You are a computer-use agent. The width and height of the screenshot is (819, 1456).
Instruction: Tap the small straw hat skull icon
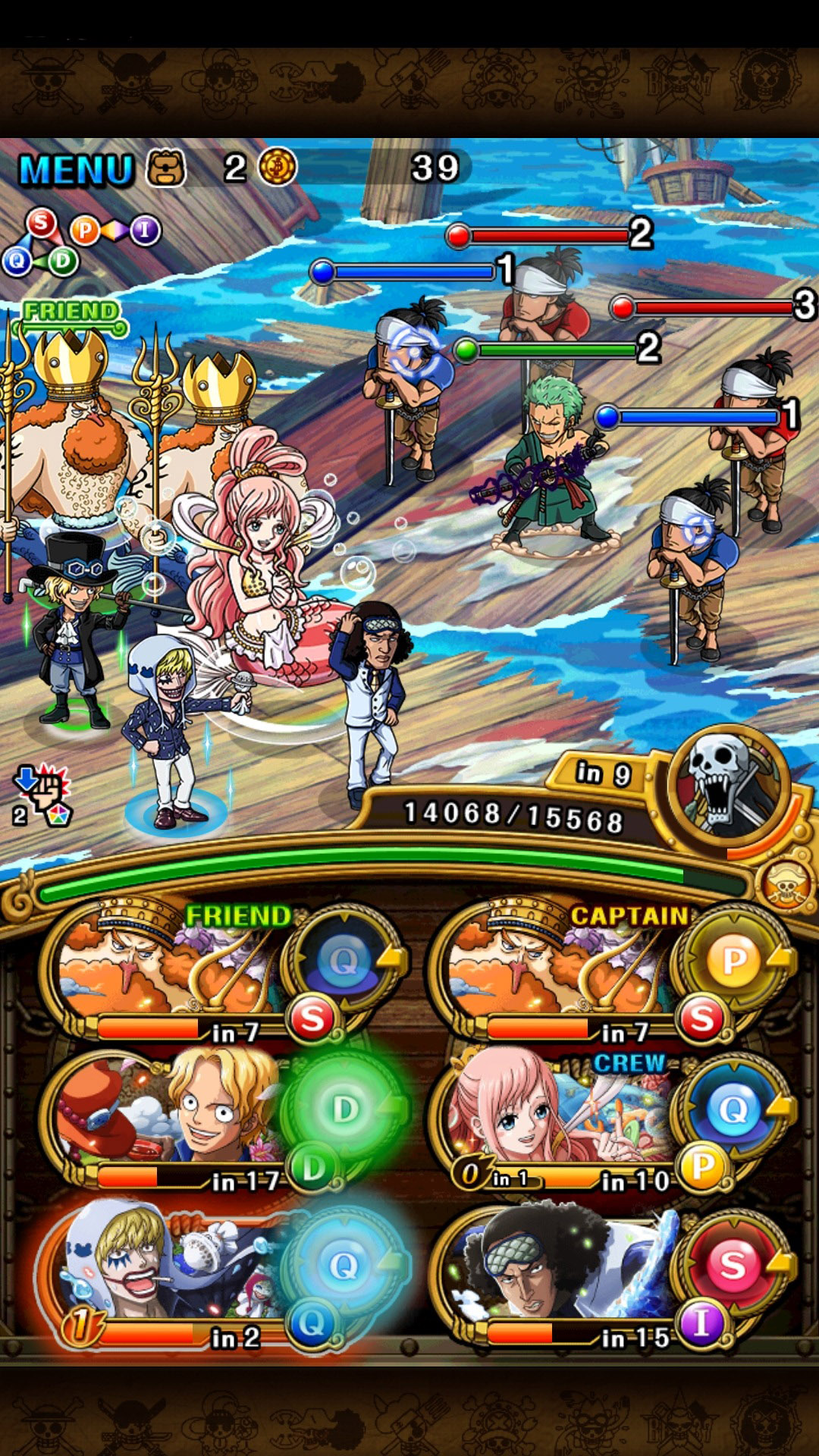coord(786,885)
